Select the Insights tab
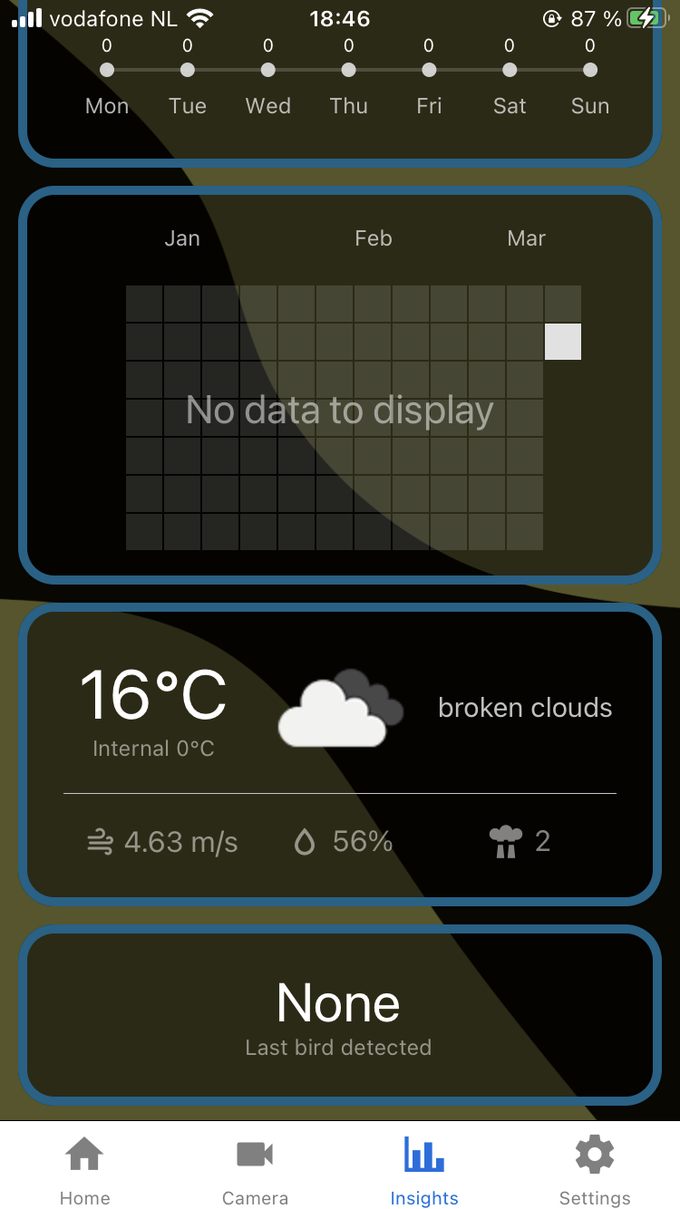Viewport: 680px width, 1209px height. (424, 1168)
